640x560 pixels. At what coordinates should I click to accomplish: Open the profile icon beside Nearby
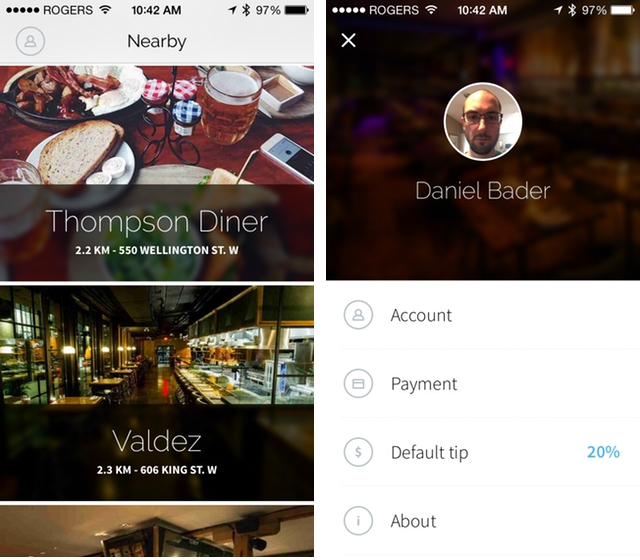31,42
